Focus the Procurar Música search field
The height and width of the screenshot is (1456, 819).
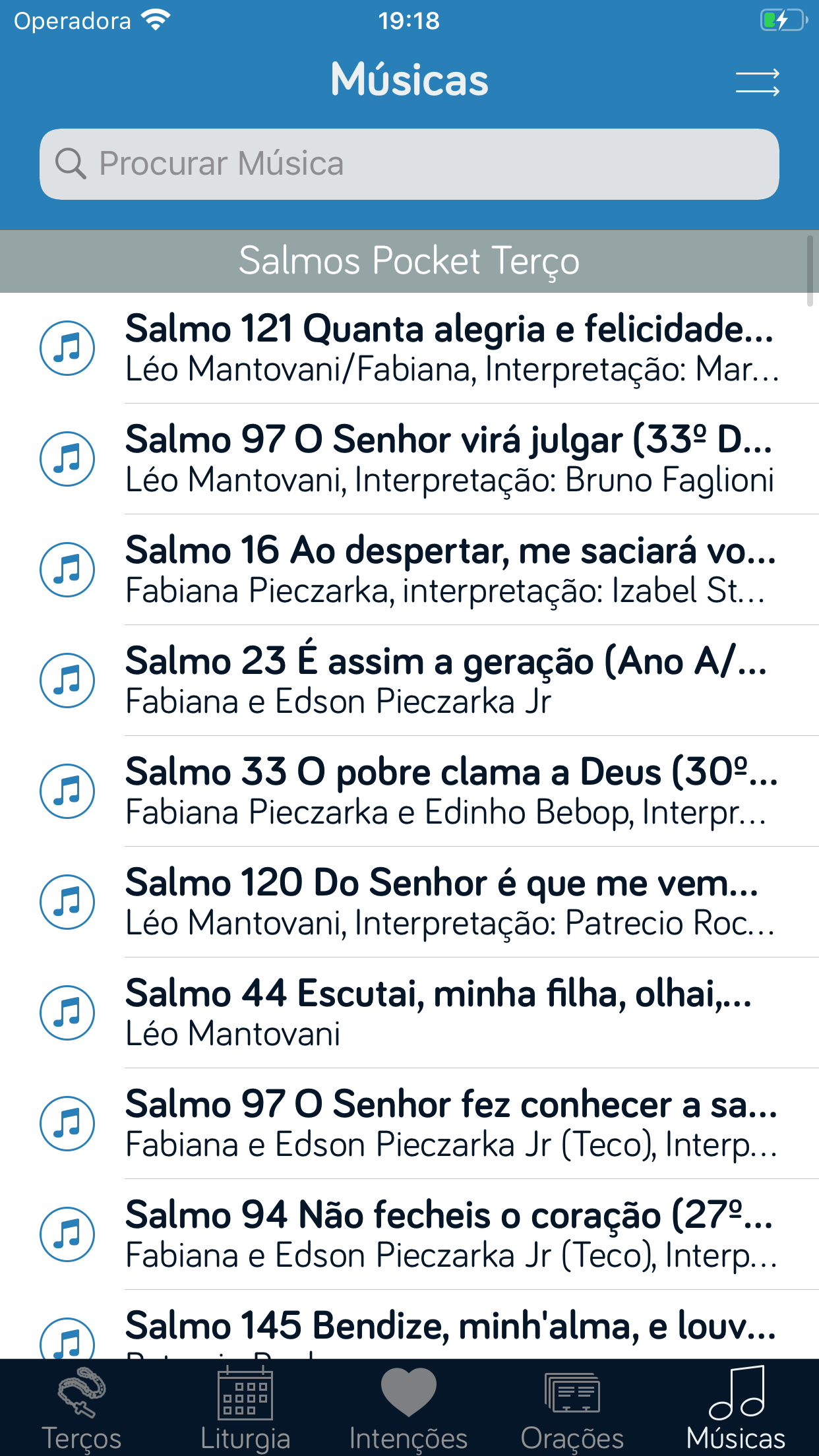409,164
